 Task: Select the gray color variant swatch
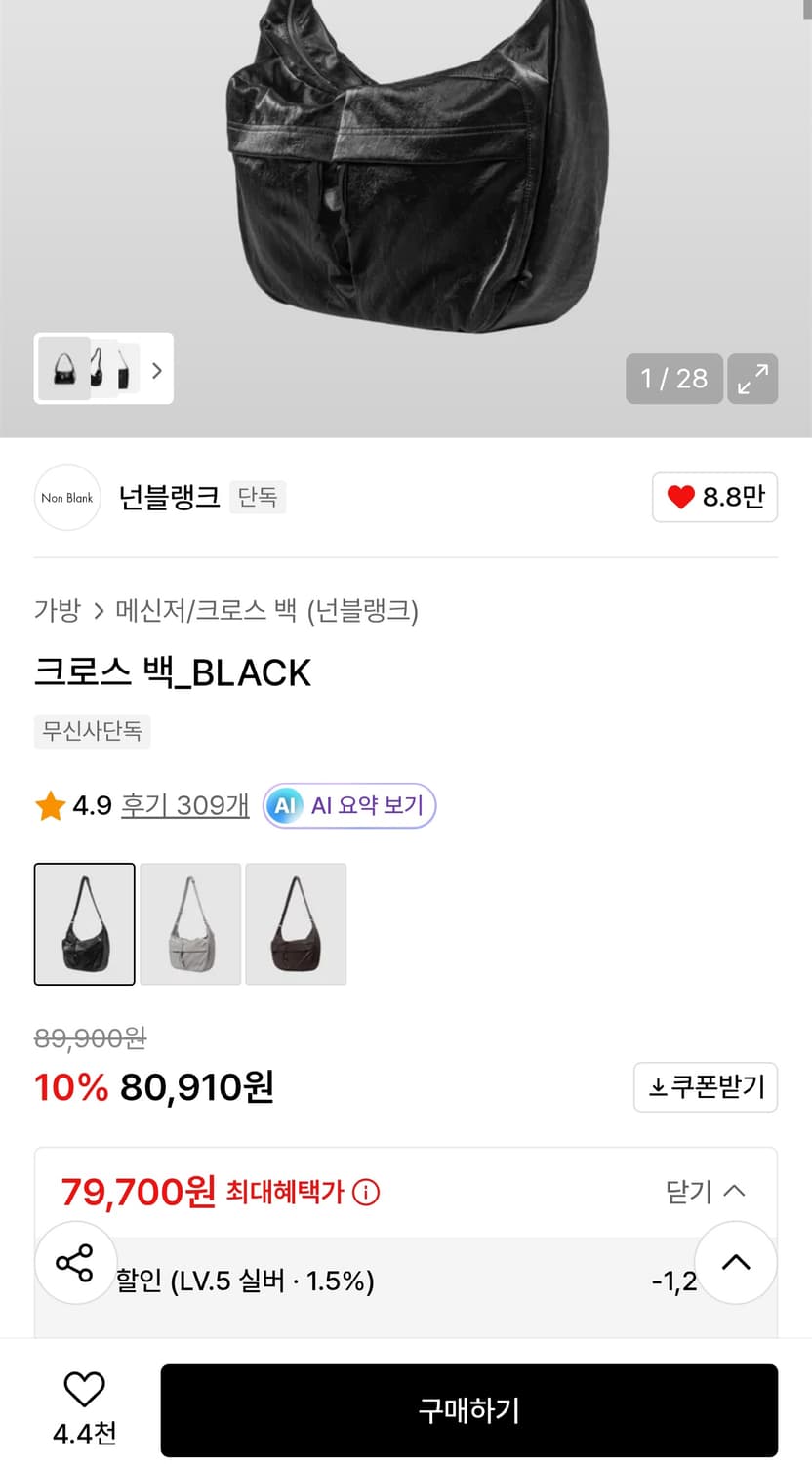[x=190, y=923]
